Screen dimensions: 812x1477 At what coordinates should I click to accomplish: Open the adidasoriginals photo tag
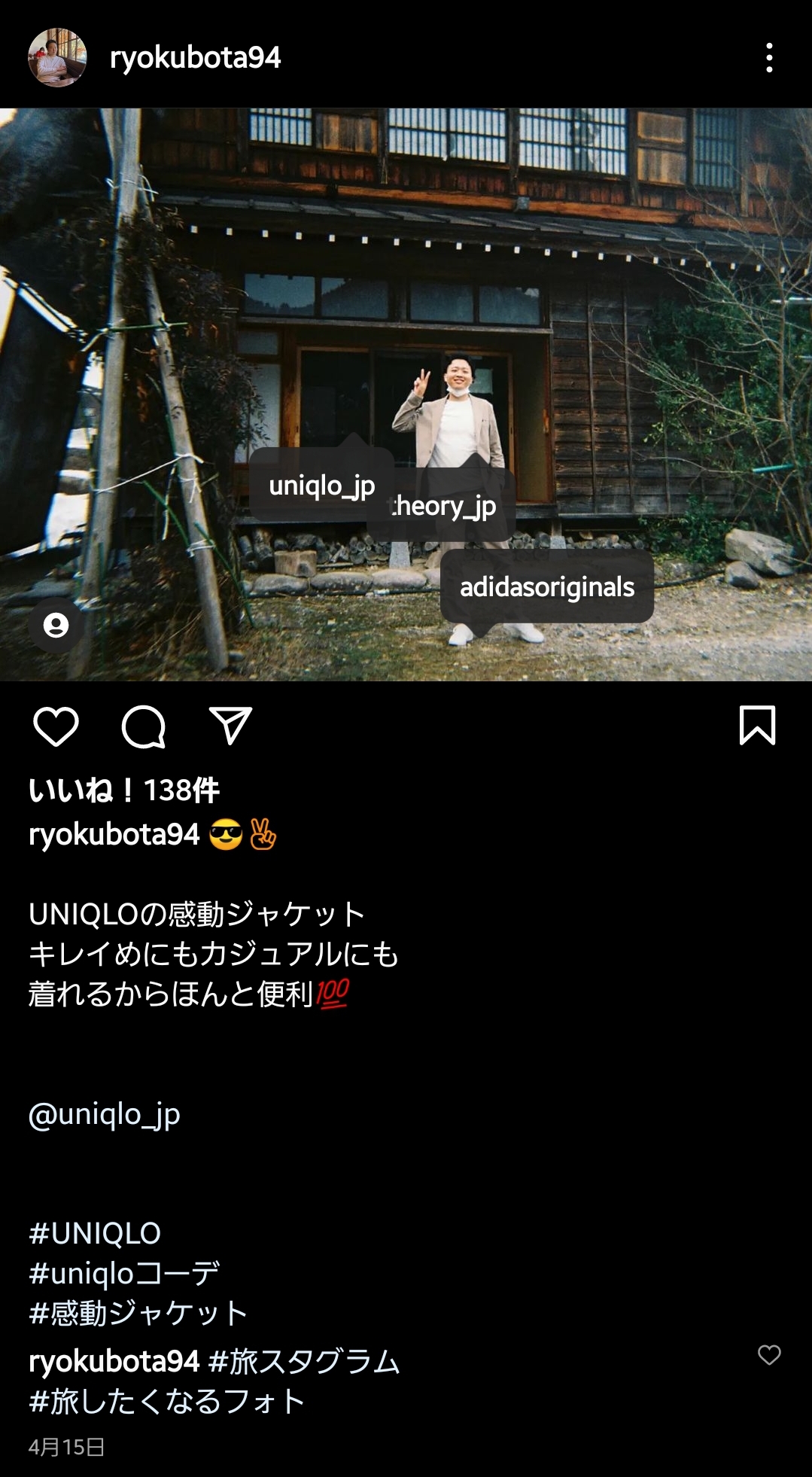pyautogui.click(x=547, y=587)
